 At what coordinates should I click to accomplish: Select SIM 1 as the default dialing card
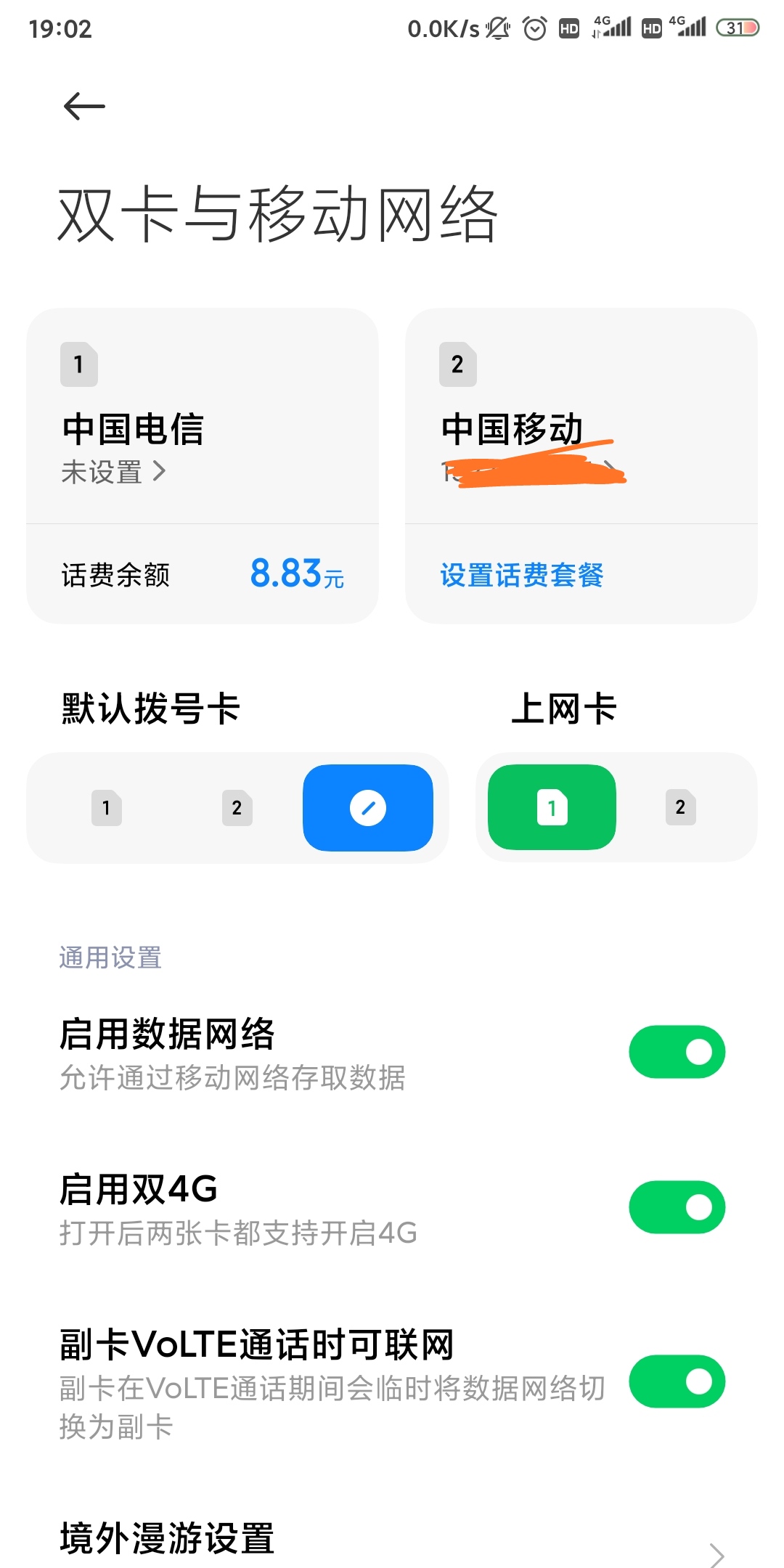tap(107, 808)
